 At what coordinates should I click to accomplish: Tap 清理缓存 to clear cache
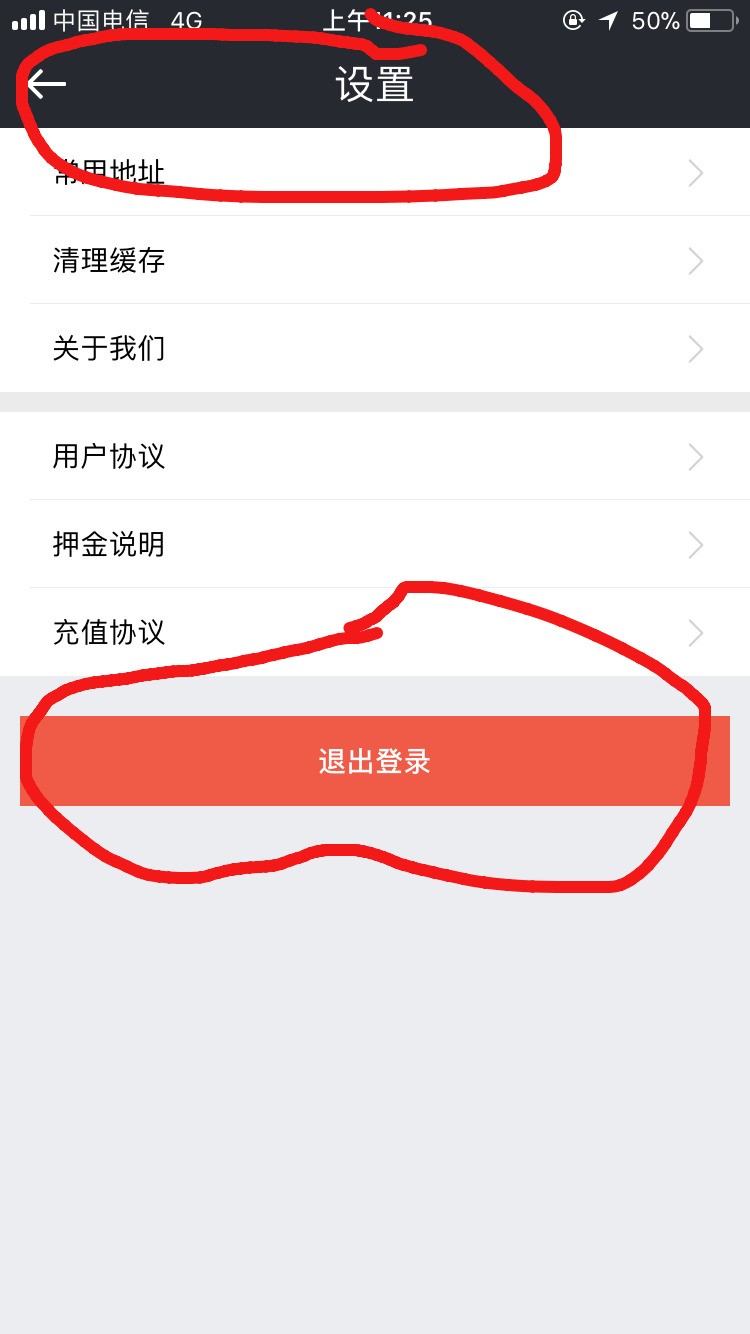coord(109,260)
